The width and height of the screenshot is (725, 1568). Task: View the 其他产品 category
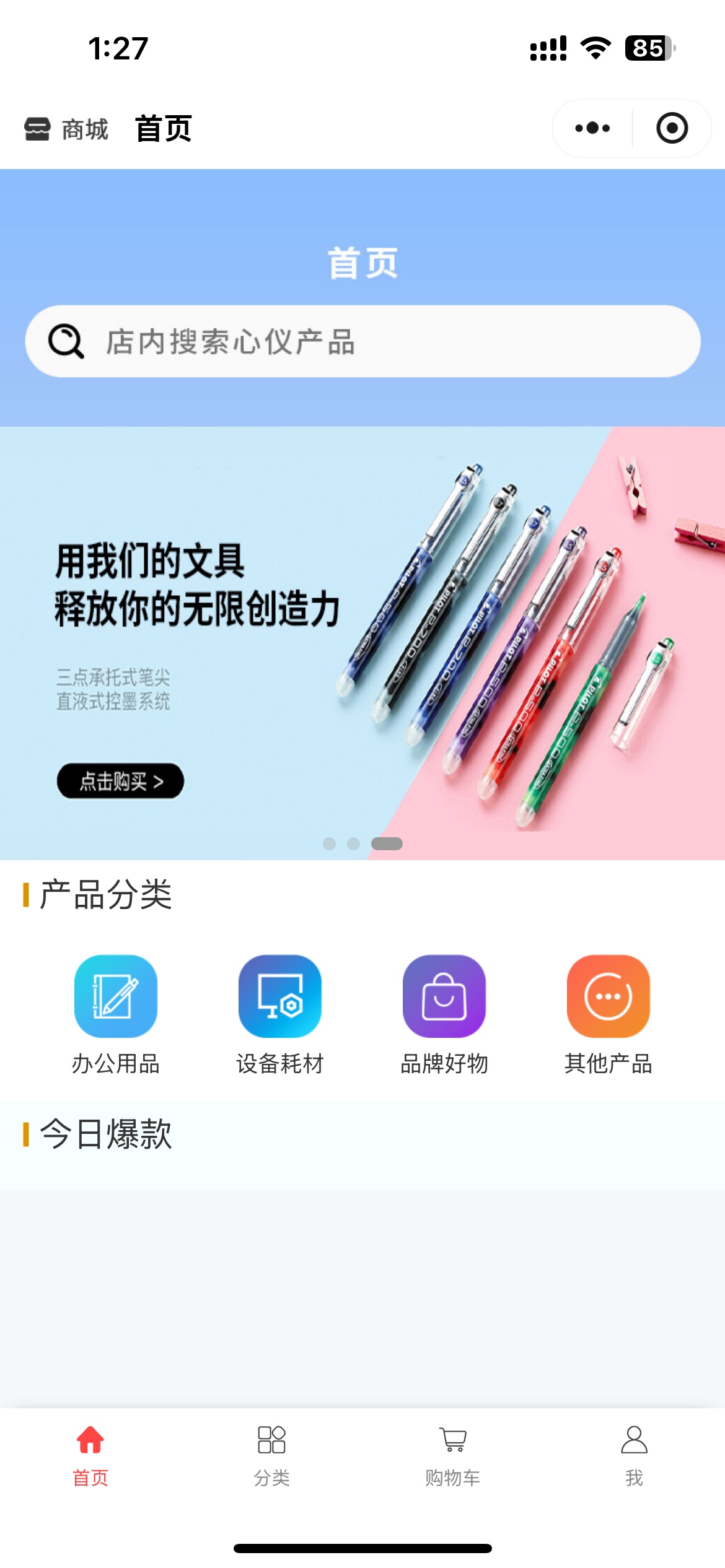tap(608, 1014)
